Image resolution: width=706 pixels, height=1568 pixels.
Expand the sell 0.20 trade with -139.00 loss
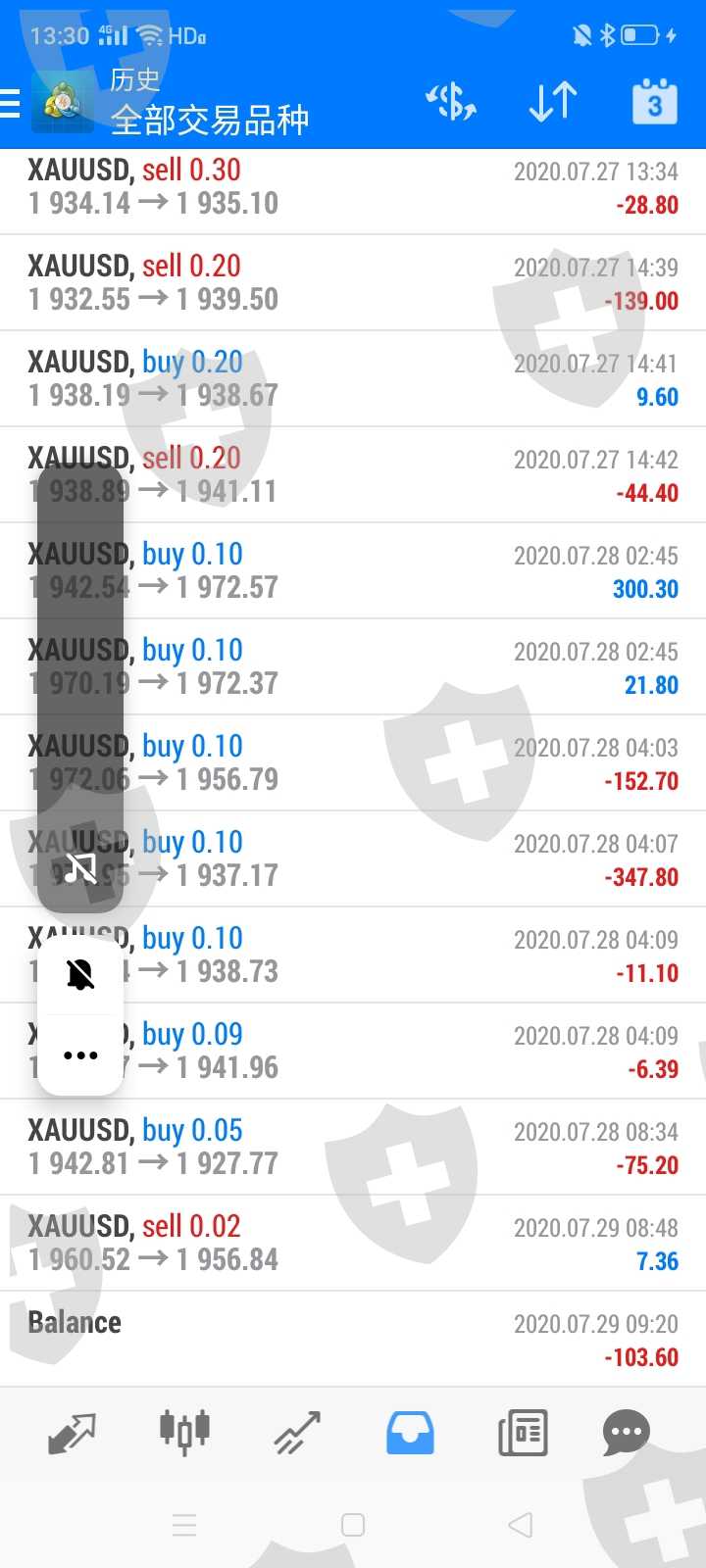(353, 283)
